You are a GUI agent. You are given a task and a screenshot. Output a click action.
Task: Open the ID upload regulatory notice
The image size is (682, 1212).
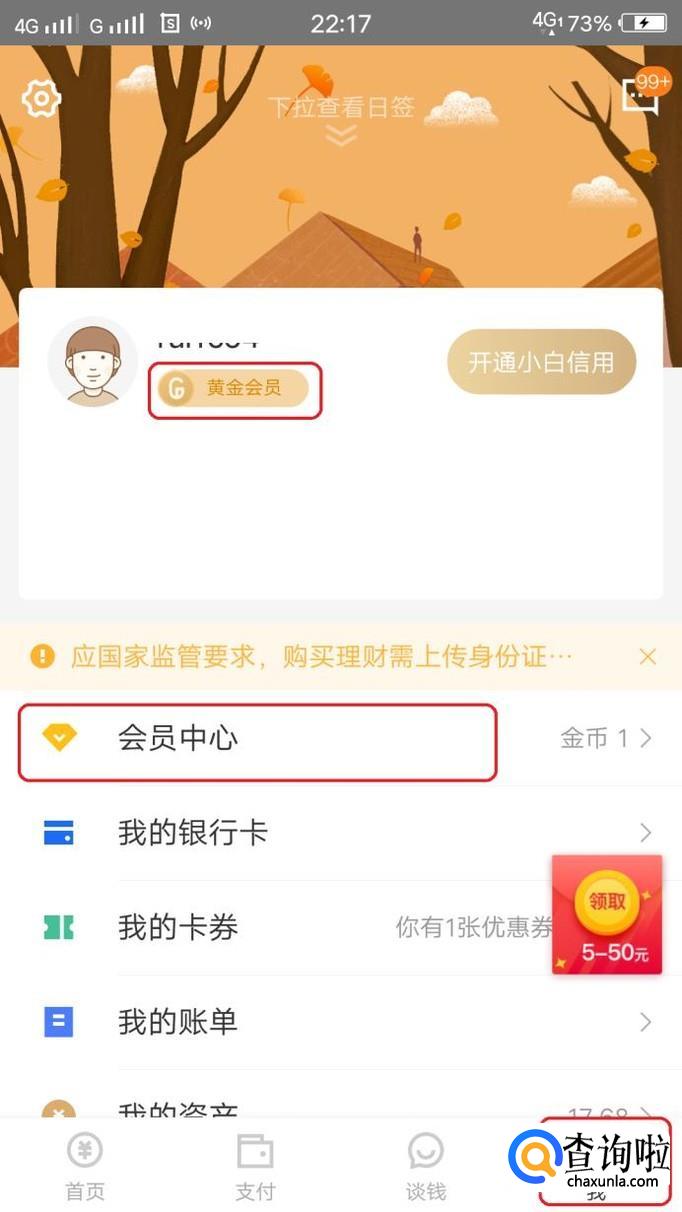[320, 657]
